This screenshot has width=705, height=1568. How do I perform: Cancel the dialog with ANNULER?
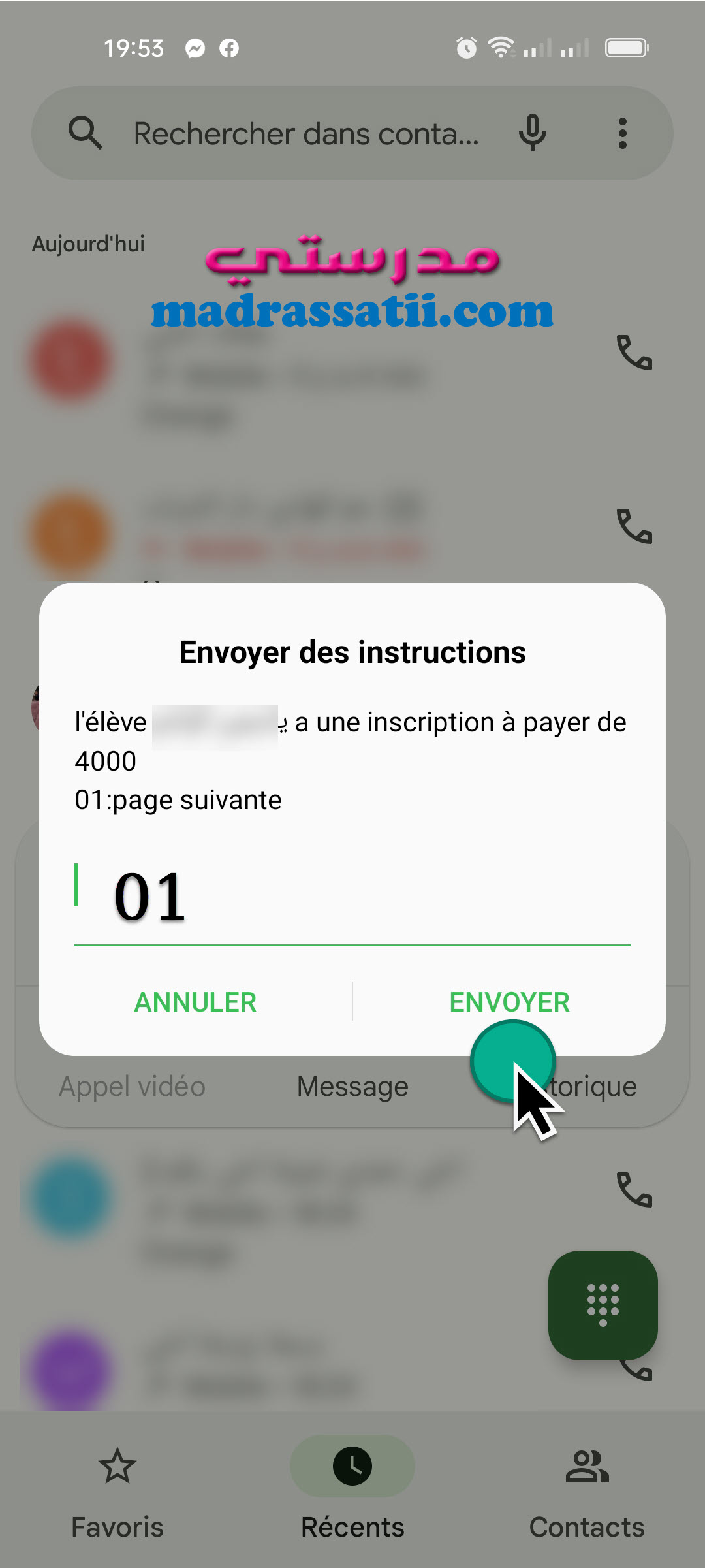[195, 1002]
